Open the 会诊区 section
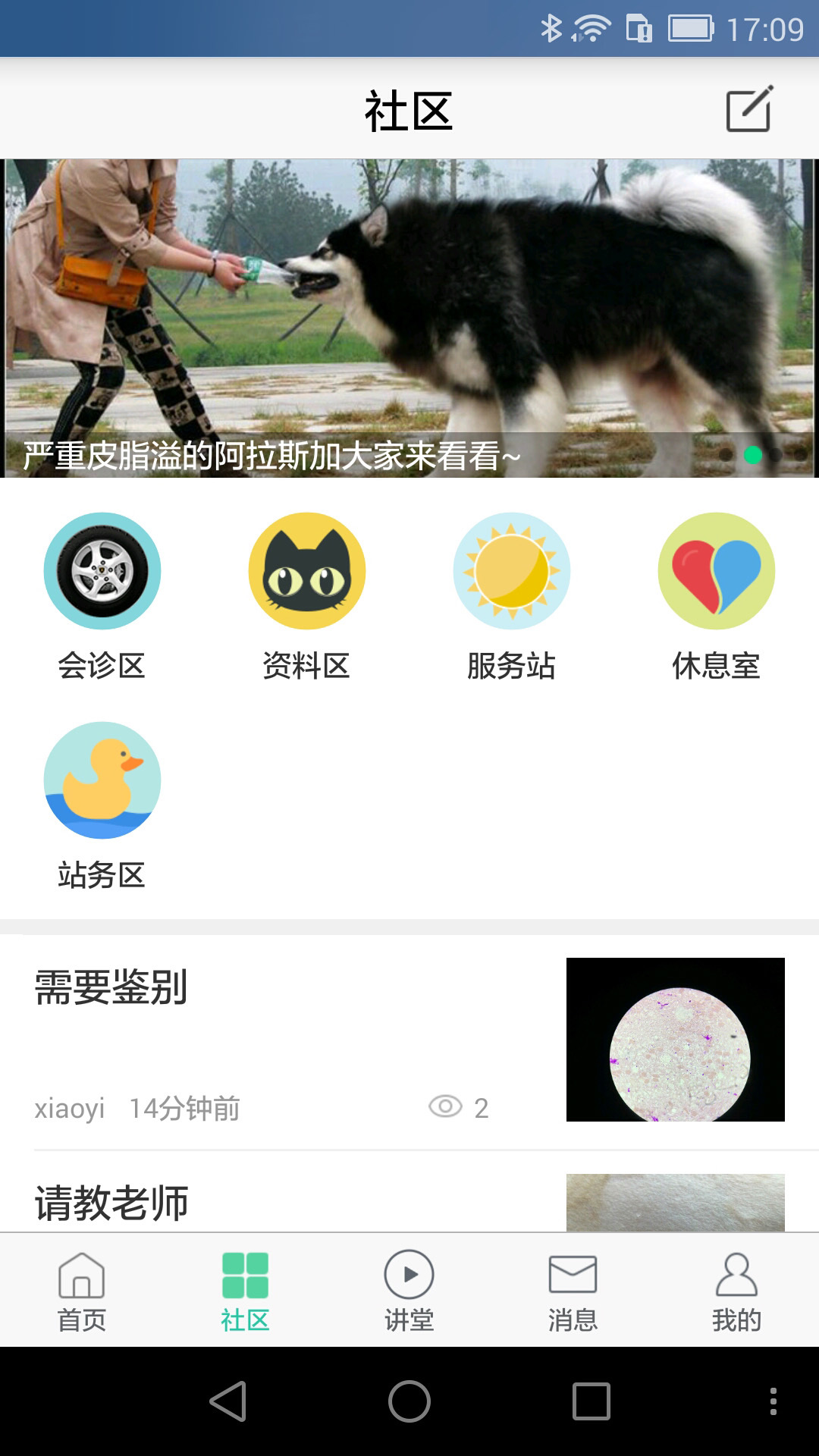The image size is (819, 1456). [x=102, y=597]
